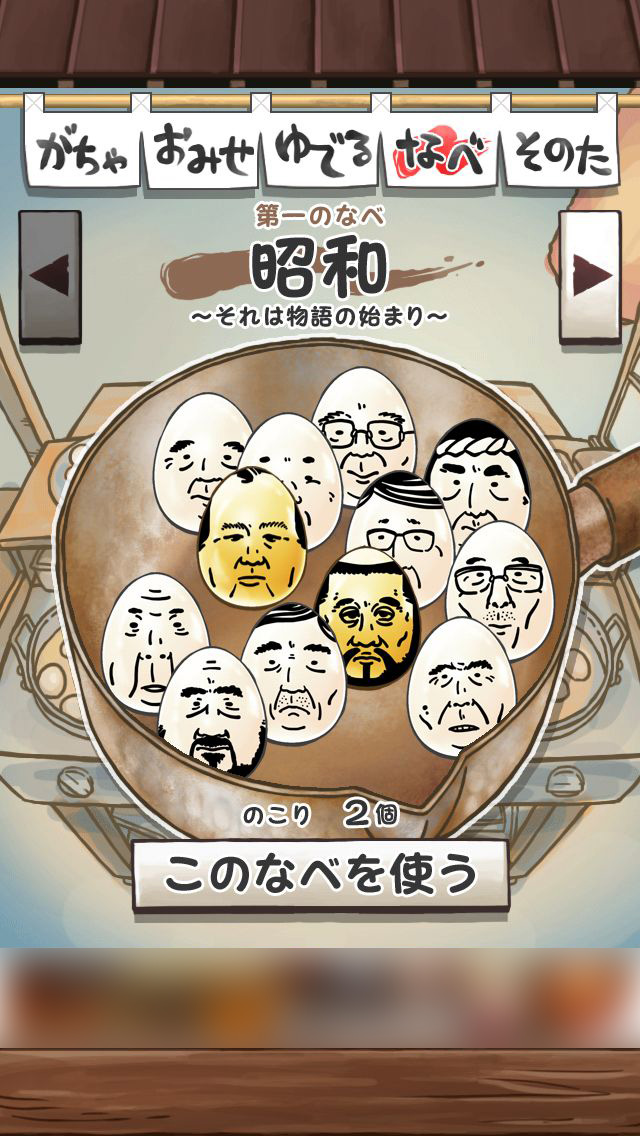Select the ゆでる tab
The image size is (640, 1136).
[322, 153]
